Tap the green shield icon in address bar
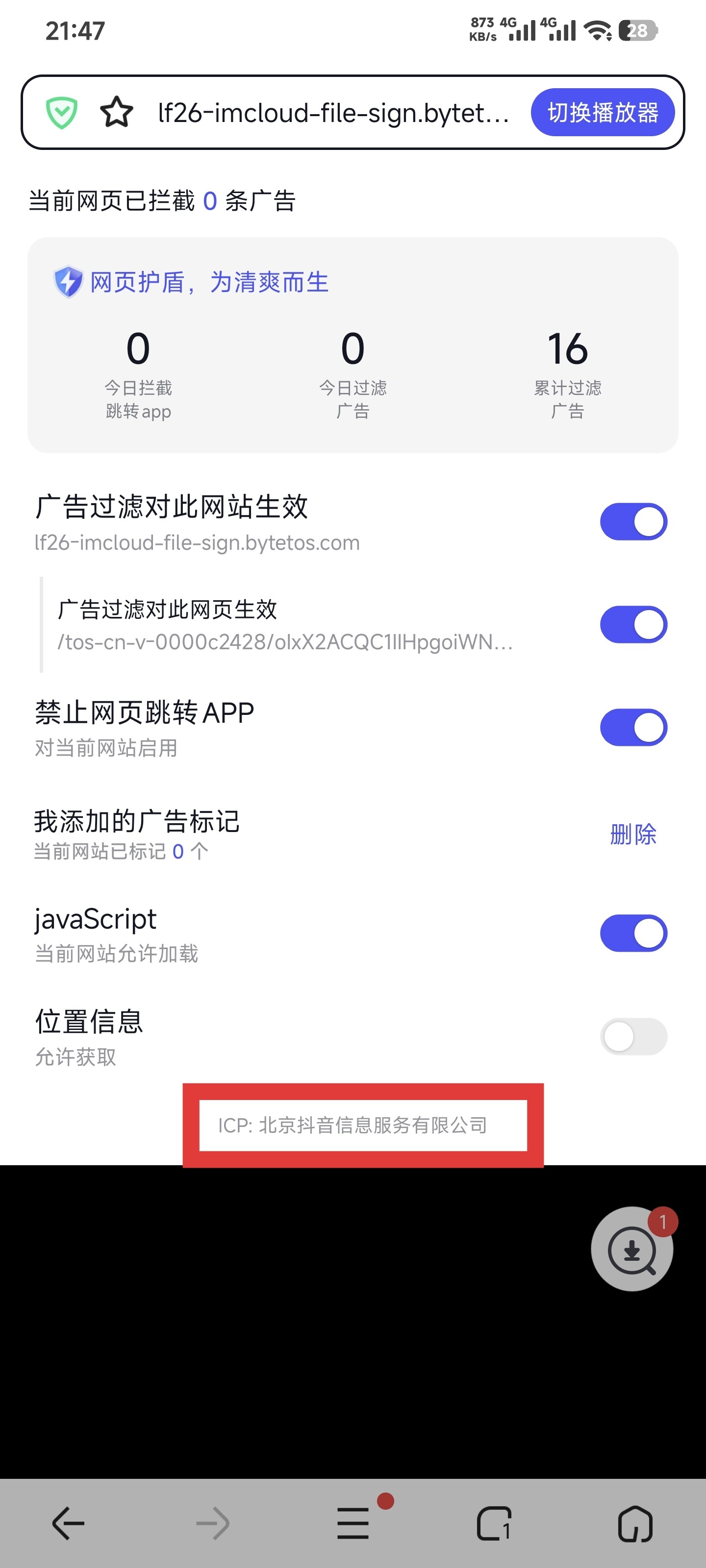The height and width of the screenshot is (1568, 706). (61, 113)
